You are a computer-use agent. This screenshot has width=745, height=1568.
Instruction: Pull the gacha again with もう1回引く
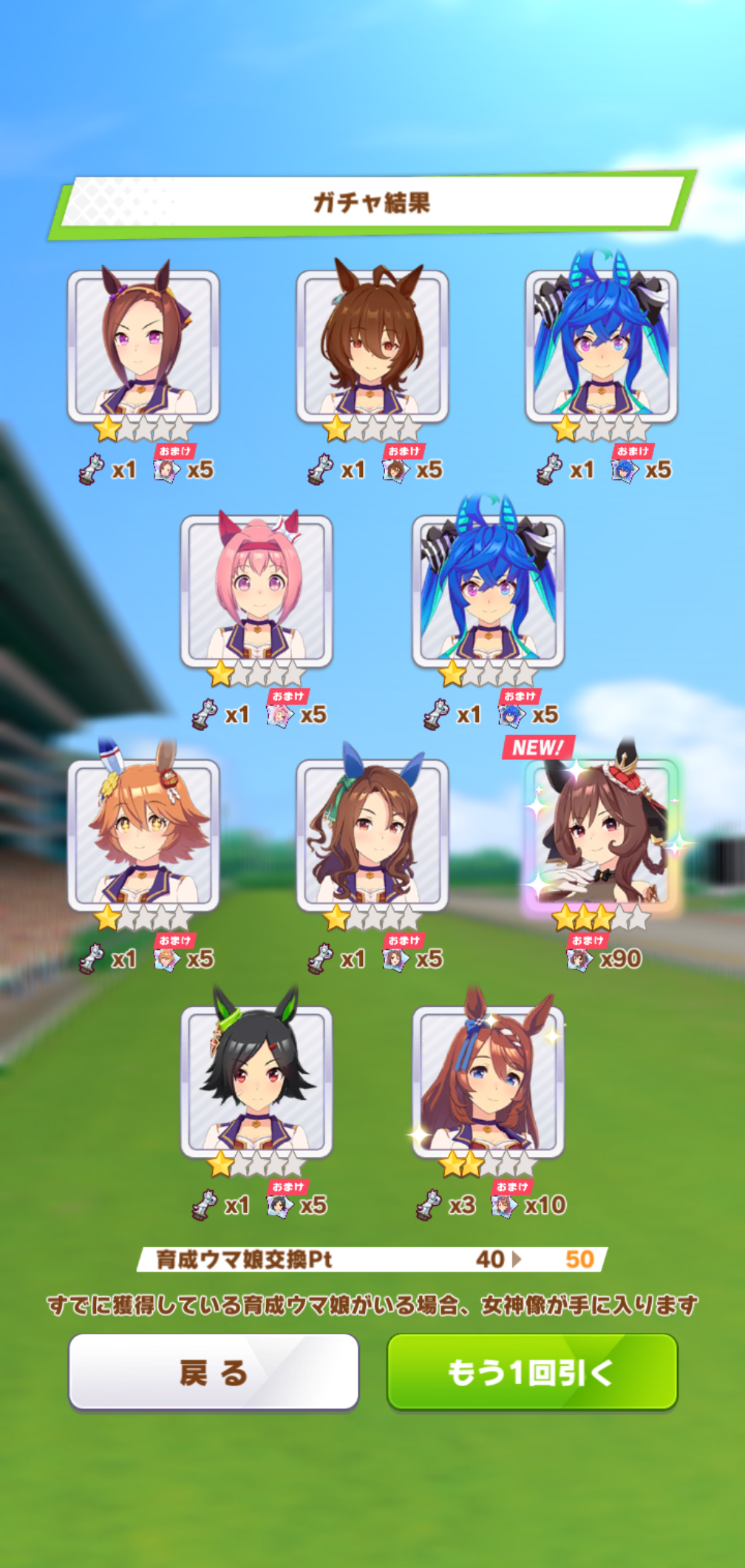(532, 1372)
